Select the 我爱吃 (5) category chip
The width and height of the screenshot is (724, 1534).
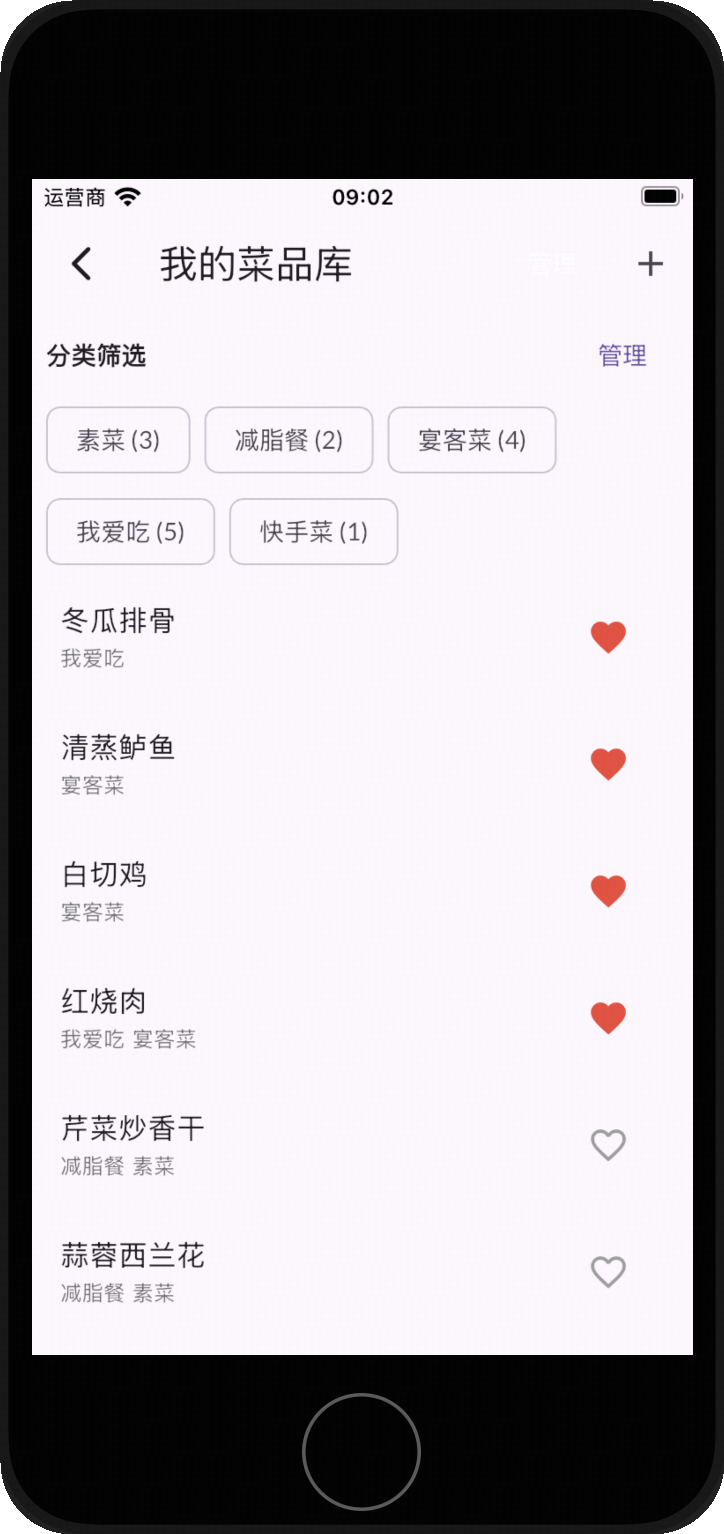[x=130, y=532]
